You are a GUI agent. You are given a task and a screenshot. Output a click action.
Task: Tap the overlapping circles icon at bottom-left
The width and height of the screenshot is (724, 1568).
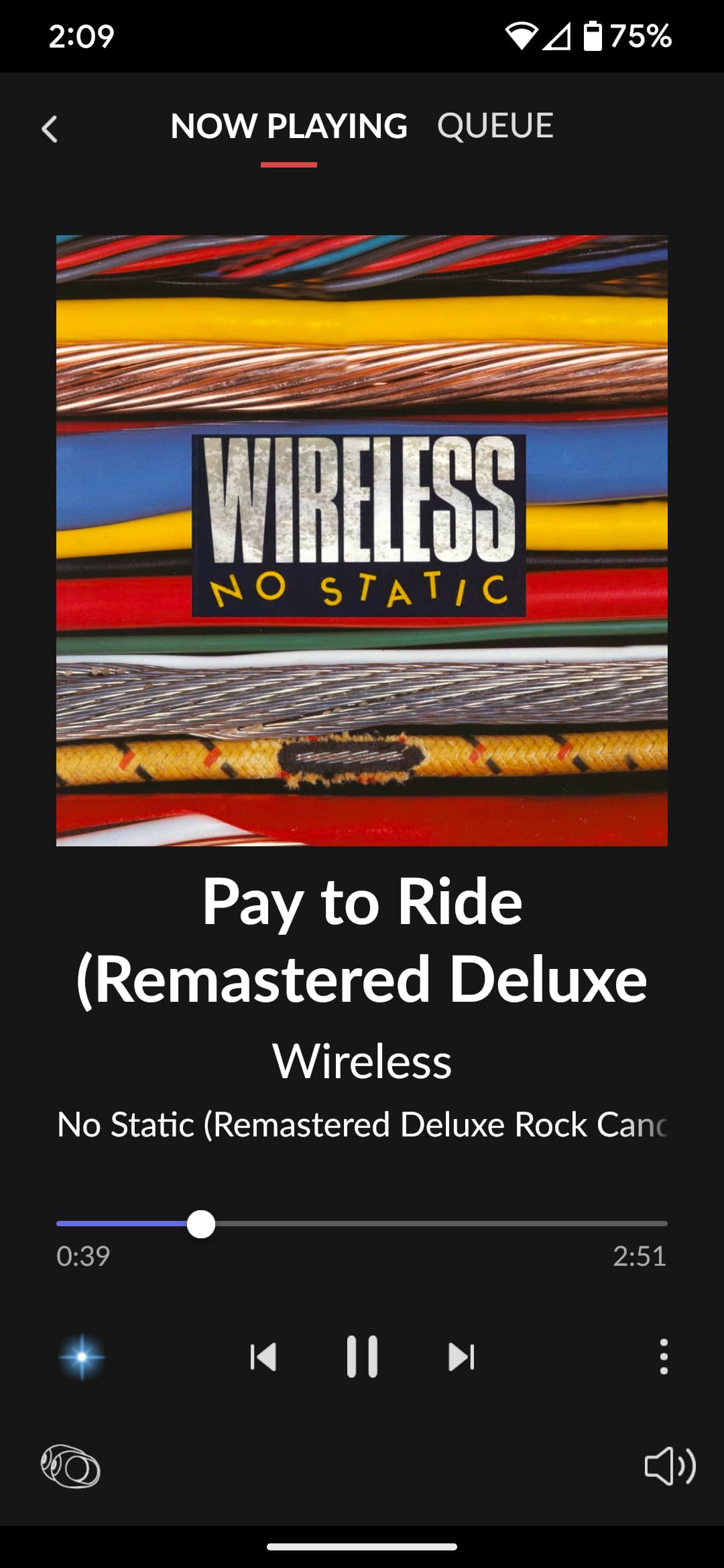click(x=70, y=1466)
